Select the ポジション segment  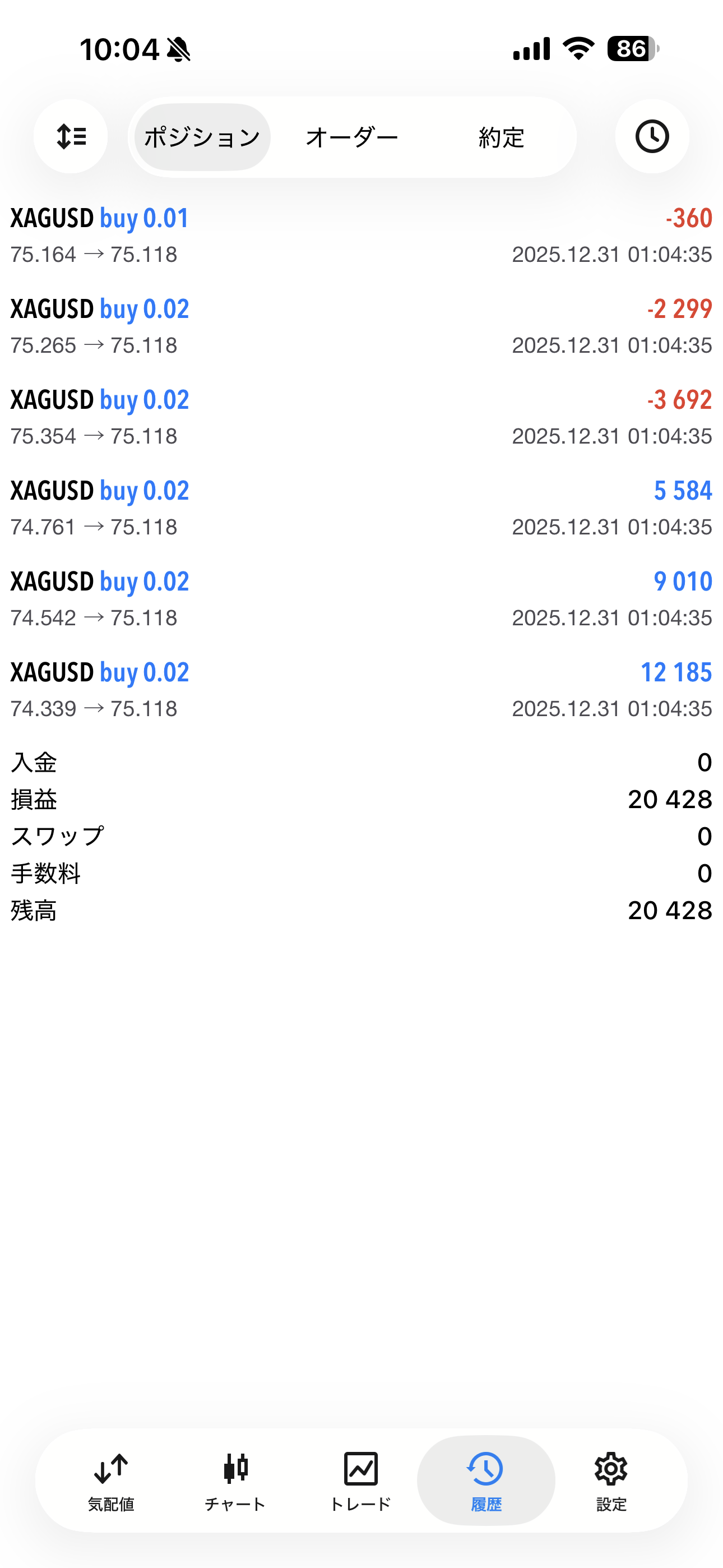click(202, 137)
